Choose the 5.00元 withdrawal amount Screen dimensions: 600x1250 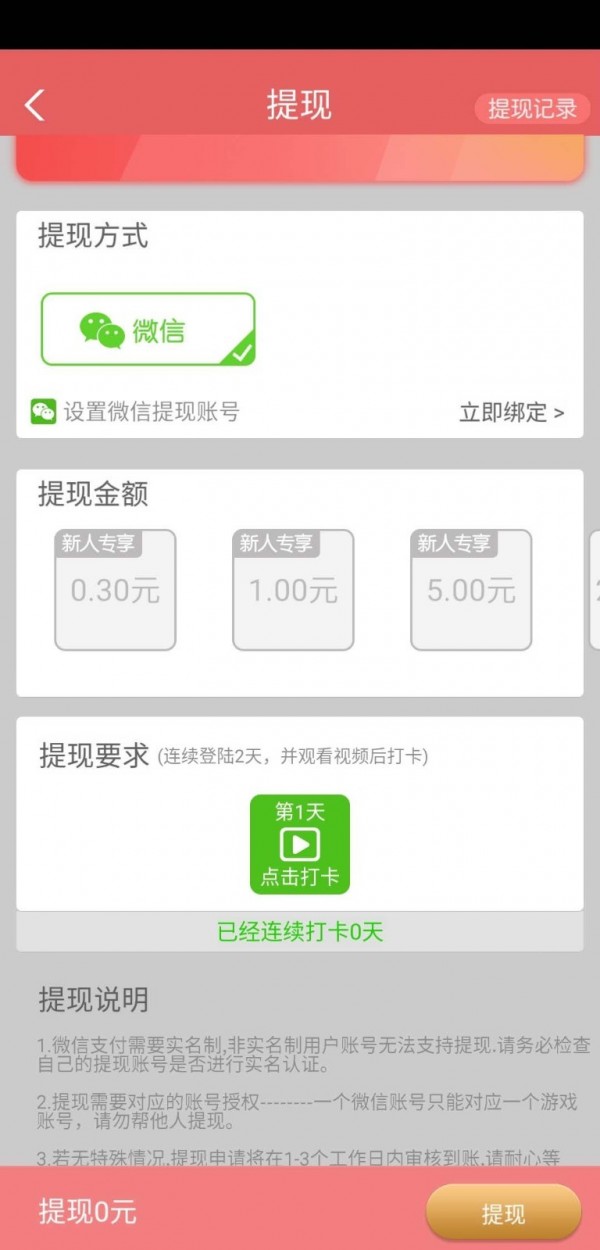[471, 590]
